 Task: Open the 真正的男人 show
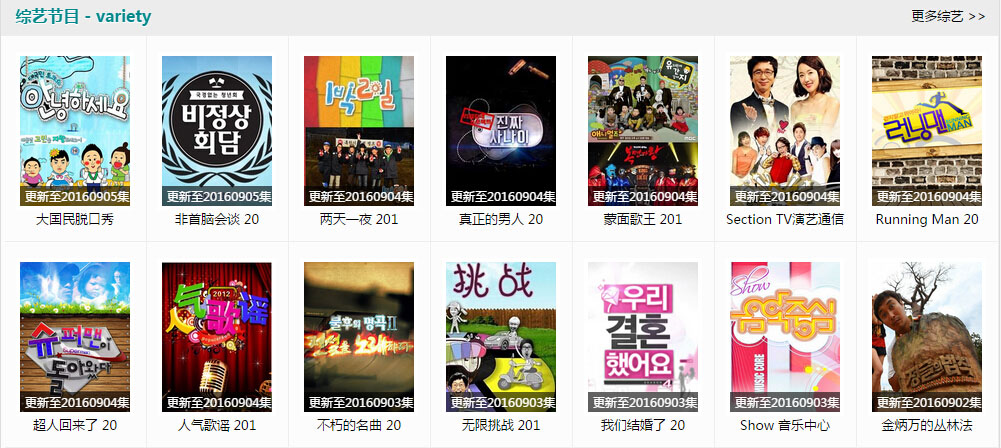point(501,131)
